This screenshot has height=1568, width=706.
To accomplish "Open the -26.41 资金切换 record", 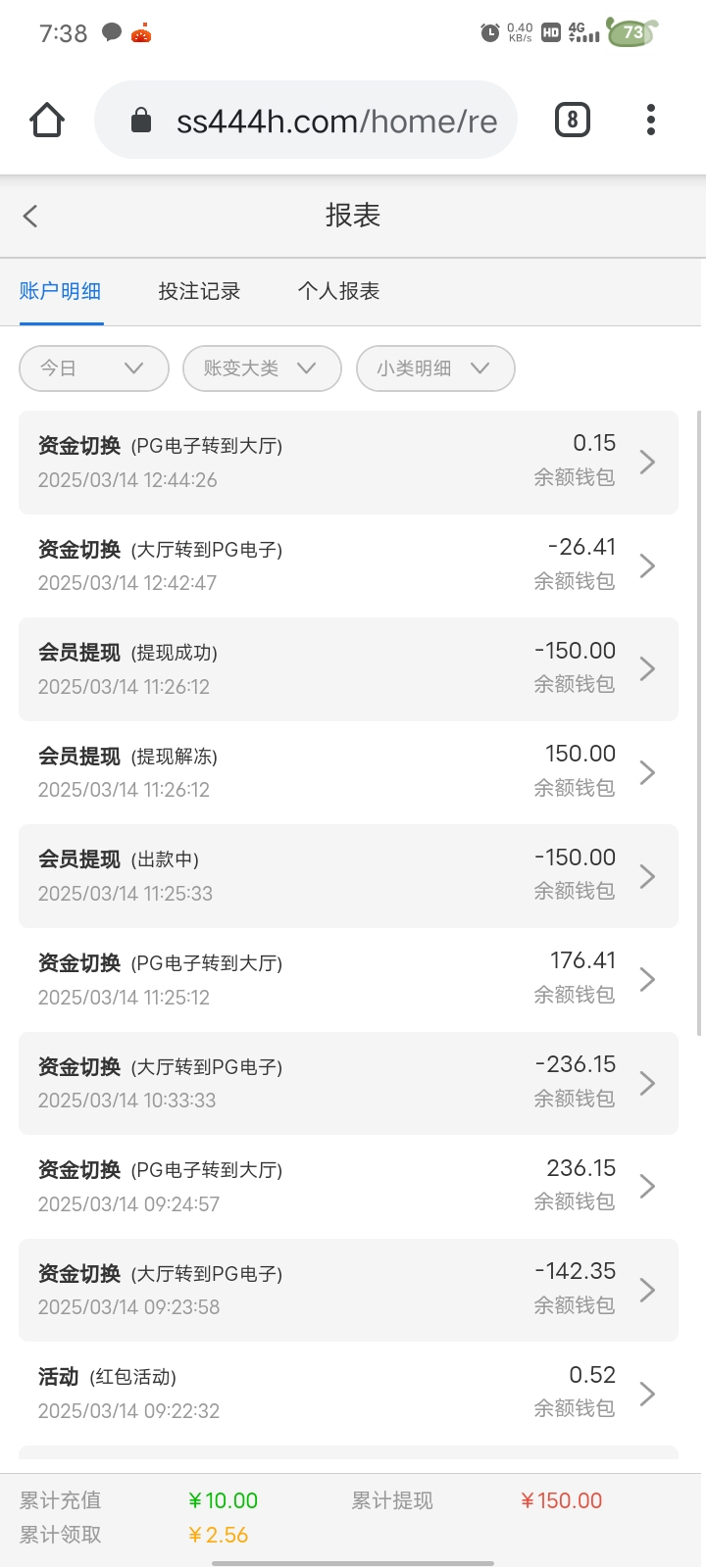I will click(x=348, y=565).
